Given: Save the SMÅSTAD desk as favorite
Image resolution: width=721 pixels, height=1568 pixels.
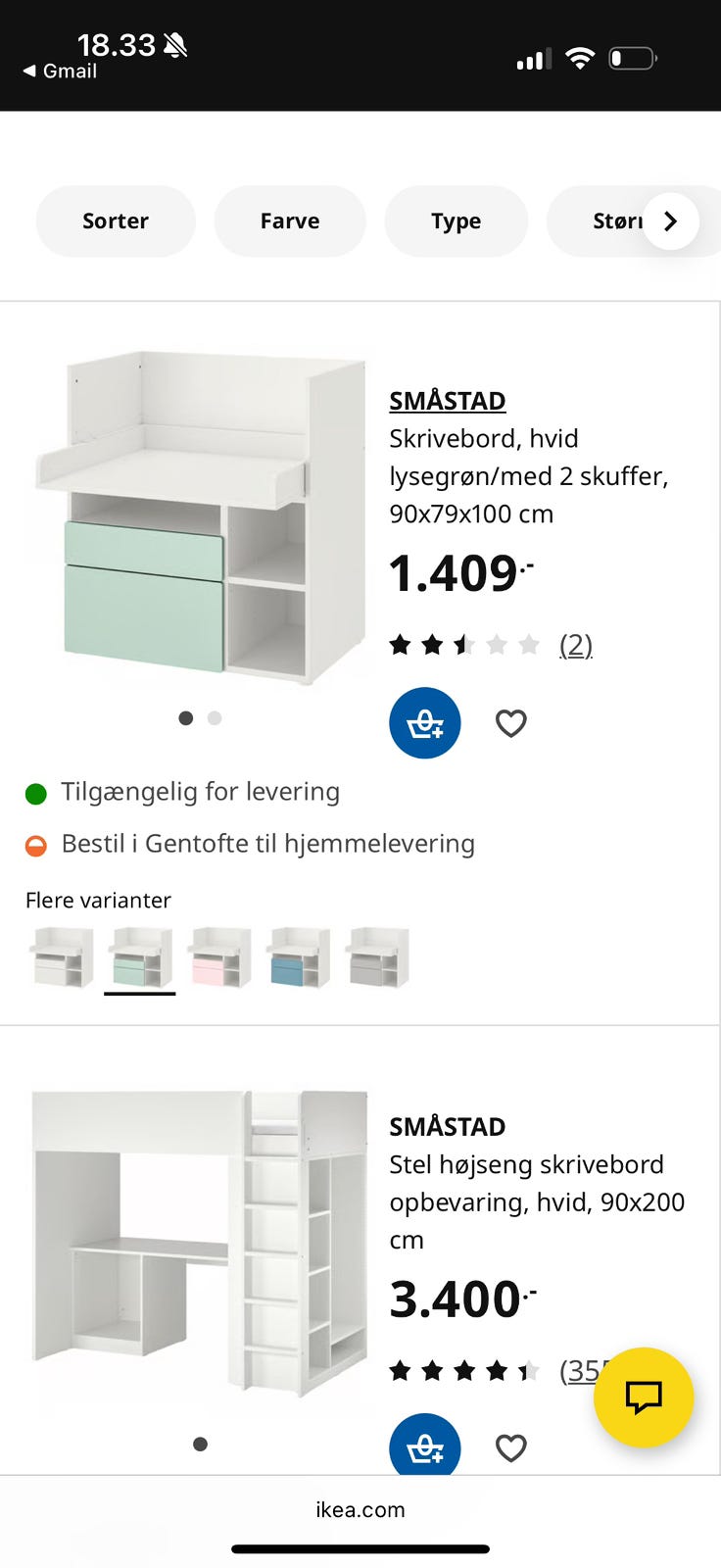Looking at the screenshot, I should [x=510, y=722].
